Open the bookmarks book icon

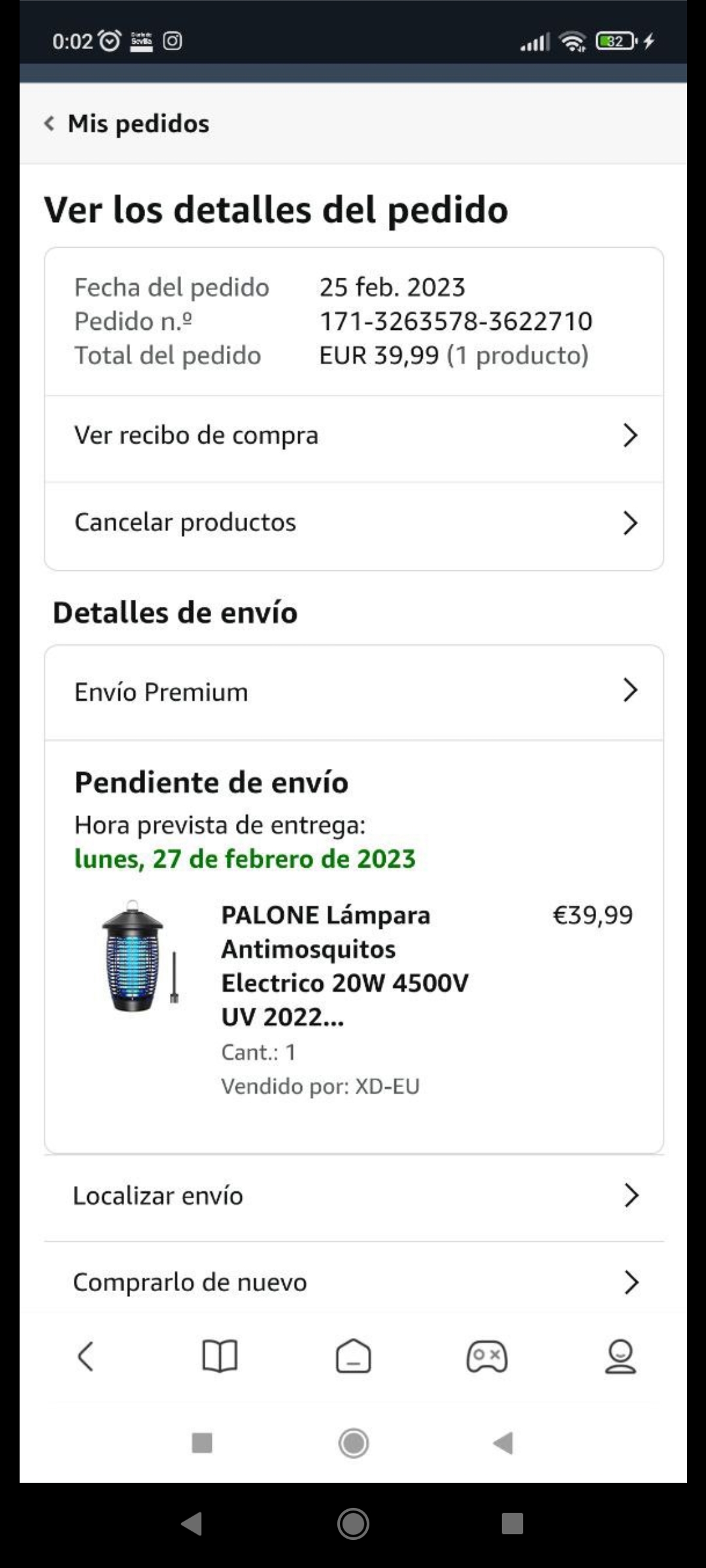point(220,1356)
